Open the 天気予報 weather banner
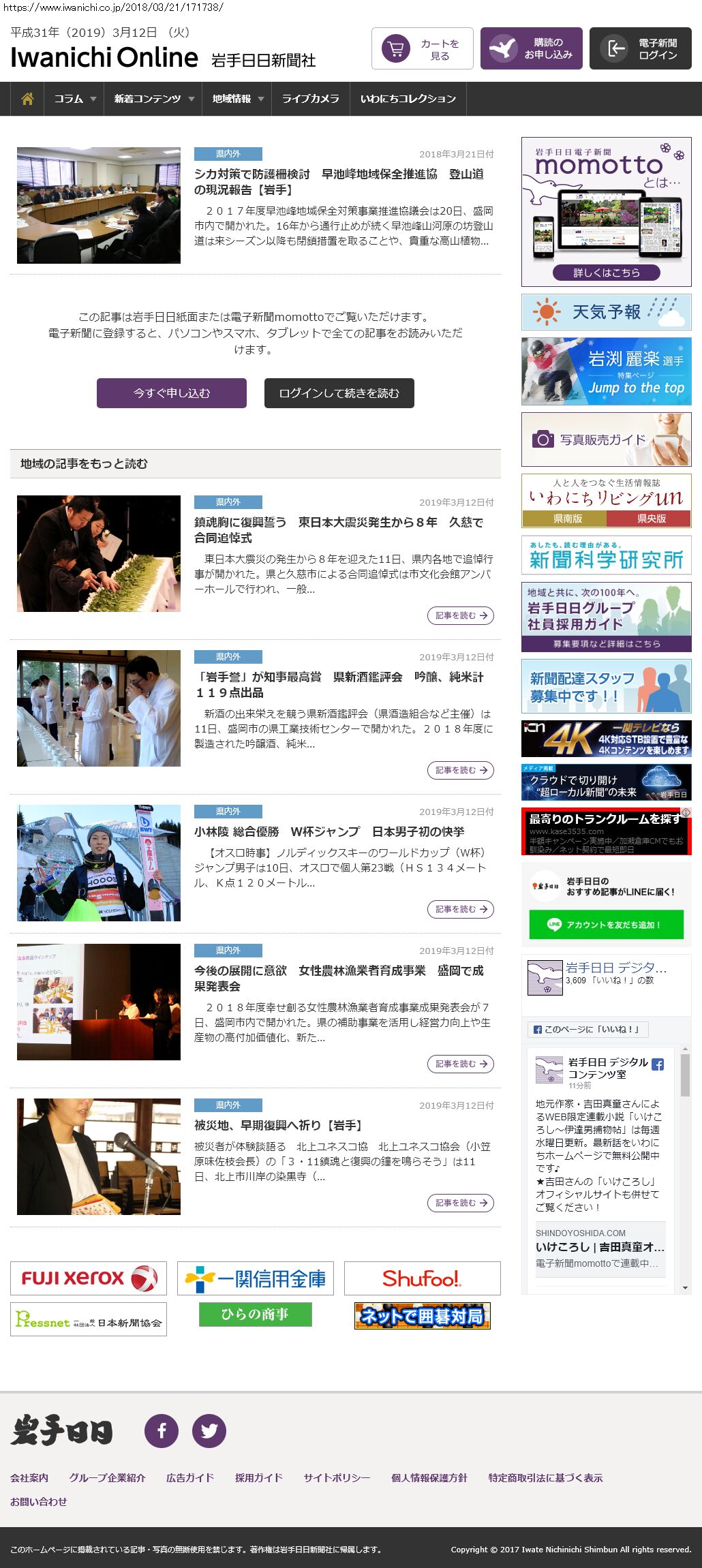This screenshot has width=702, height=1568. click(606, 312)
